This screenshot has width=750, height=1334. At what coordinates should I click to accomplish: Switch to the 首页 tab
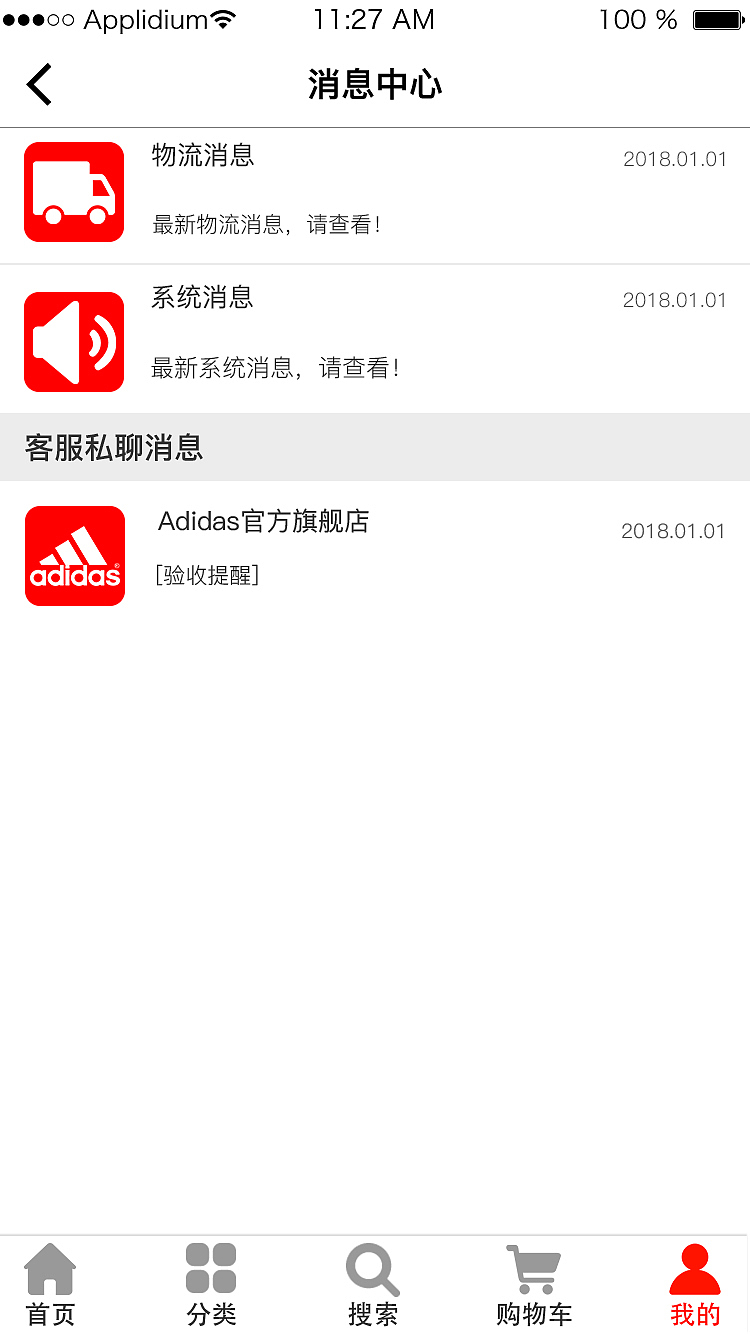click(50, 1315)
